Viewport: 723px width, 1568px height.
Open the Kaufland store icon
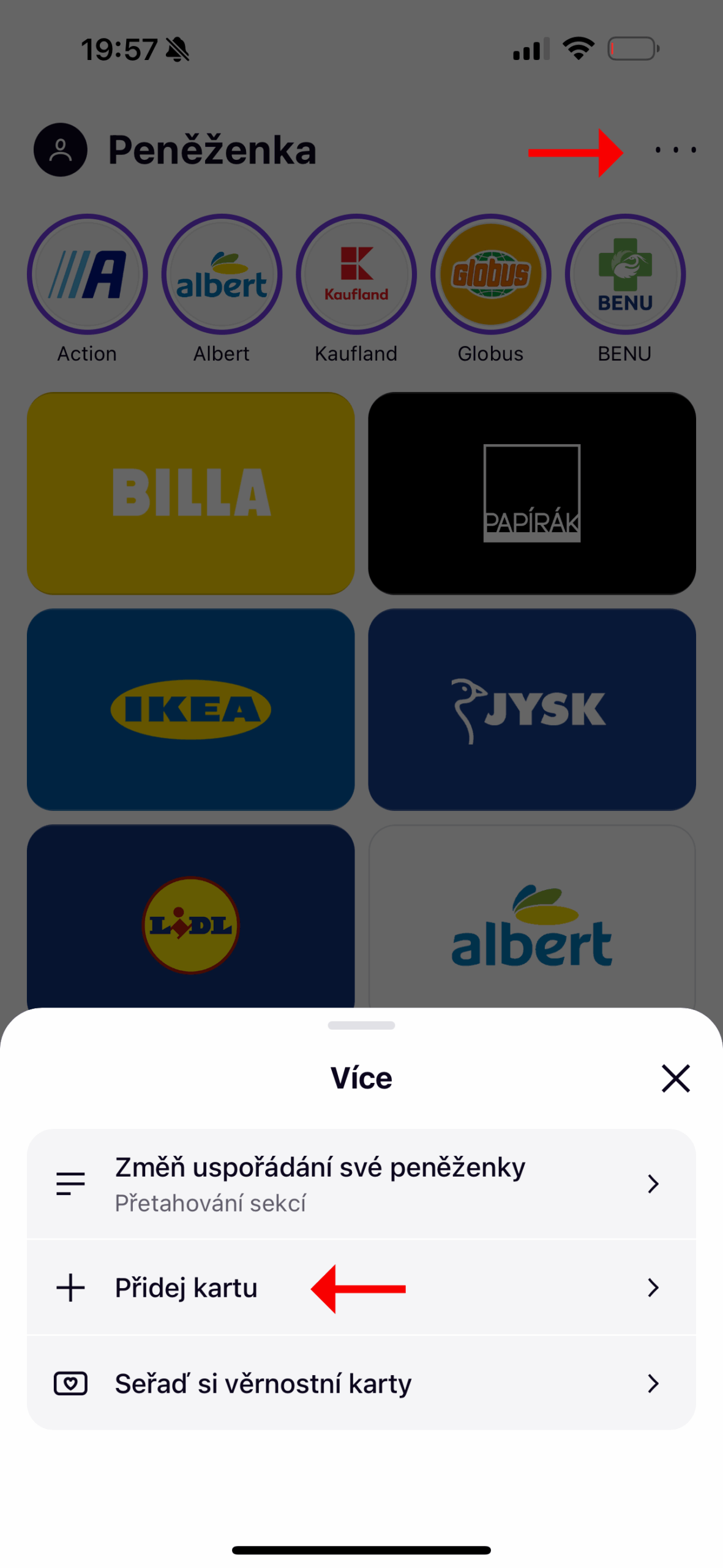pos(356,274)
